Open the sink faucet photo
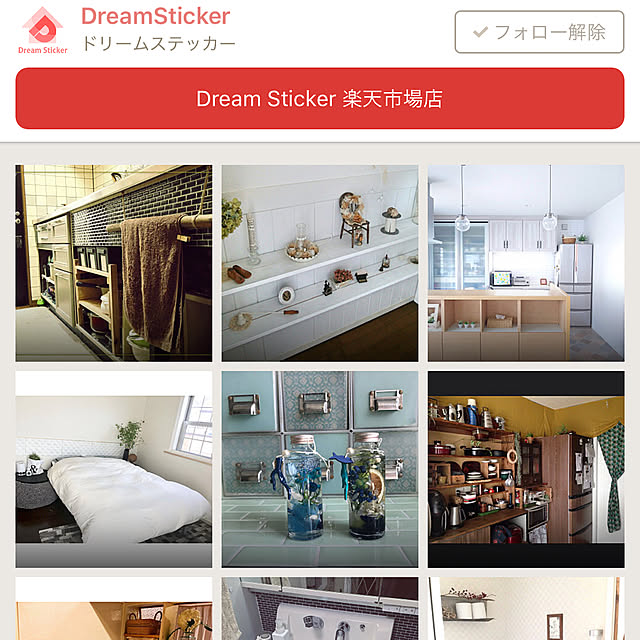640x640 pixels. (x=320, y=610)
